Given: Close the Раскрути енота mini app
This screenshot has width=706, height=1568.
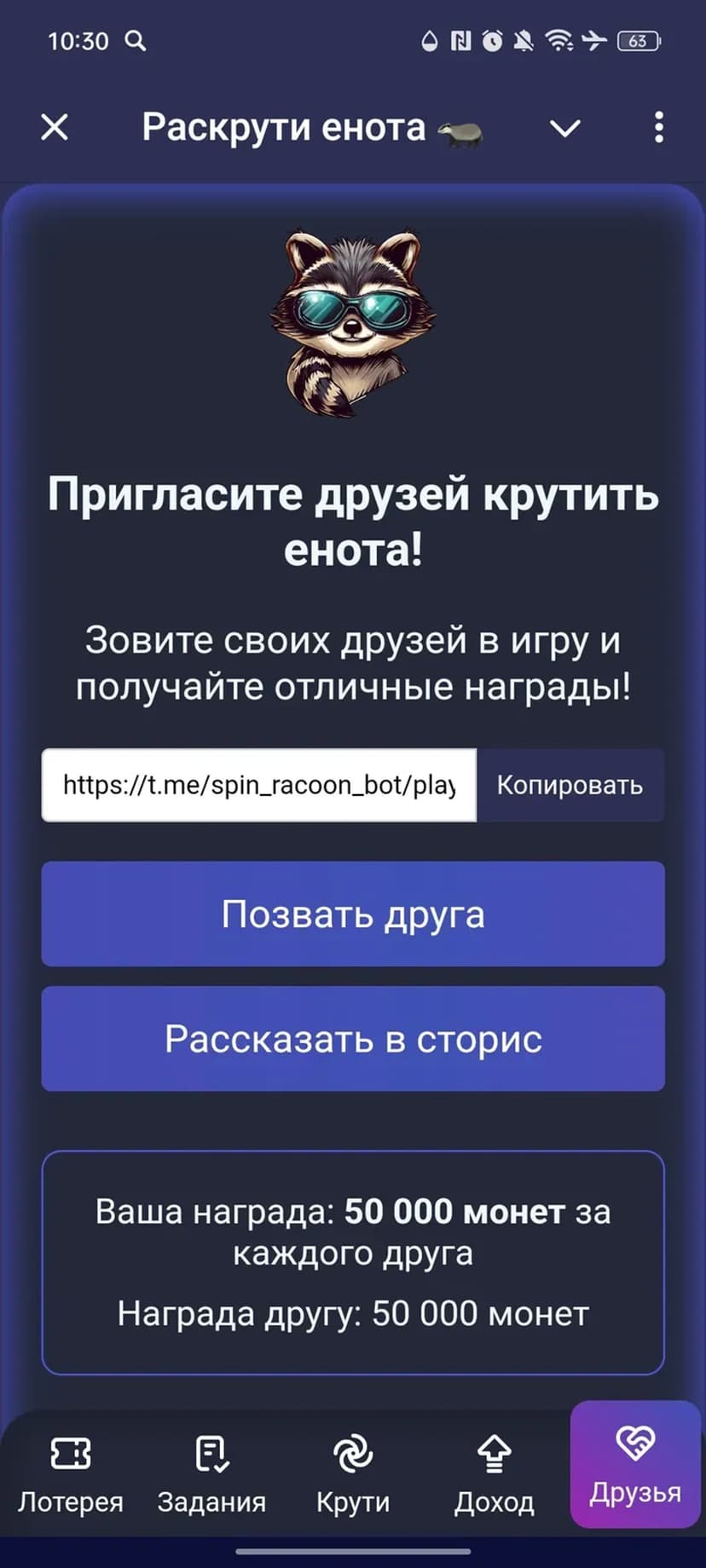Looking at the screenshot, I should pos(55,128).
